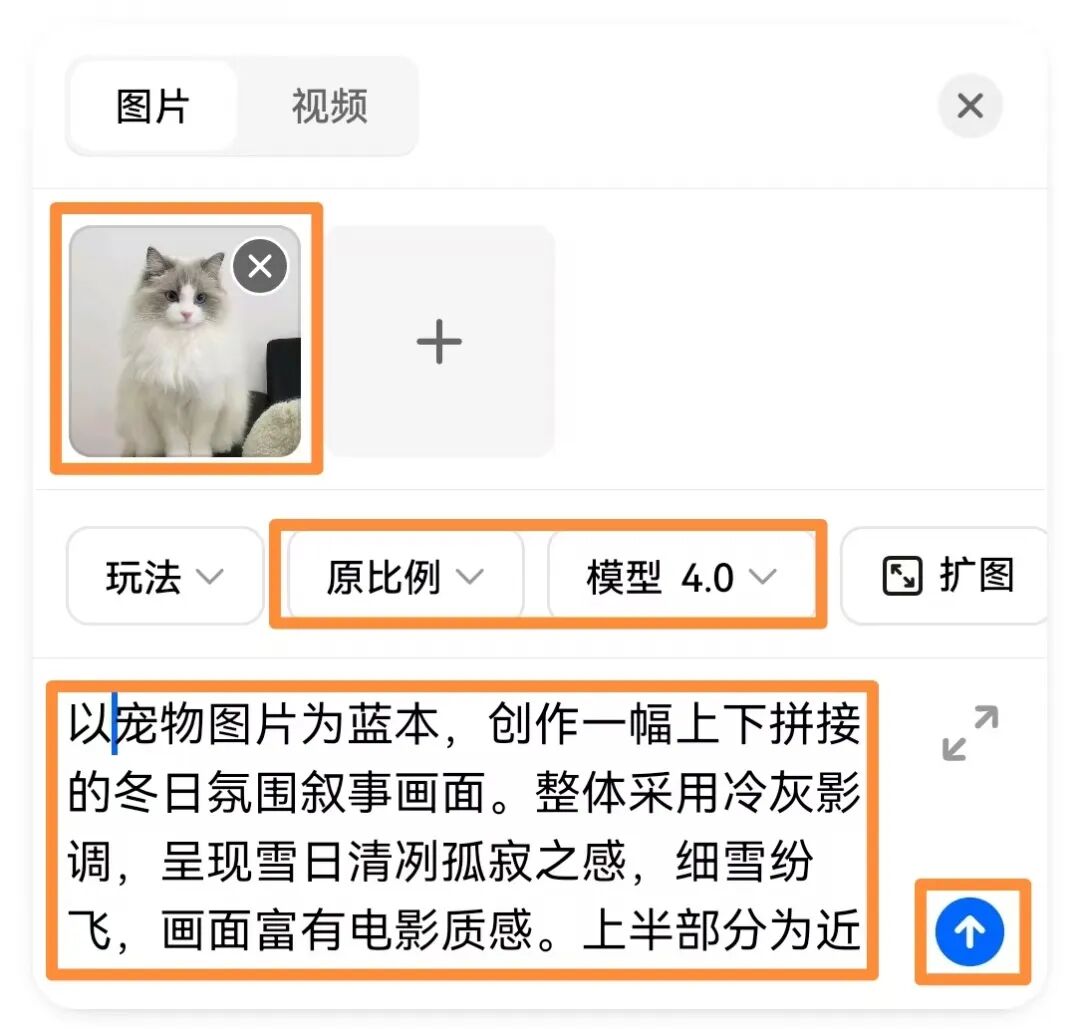The image size is (1080, 1029).
Task: Tap the 扩图 button
Action: pos(948,576)
